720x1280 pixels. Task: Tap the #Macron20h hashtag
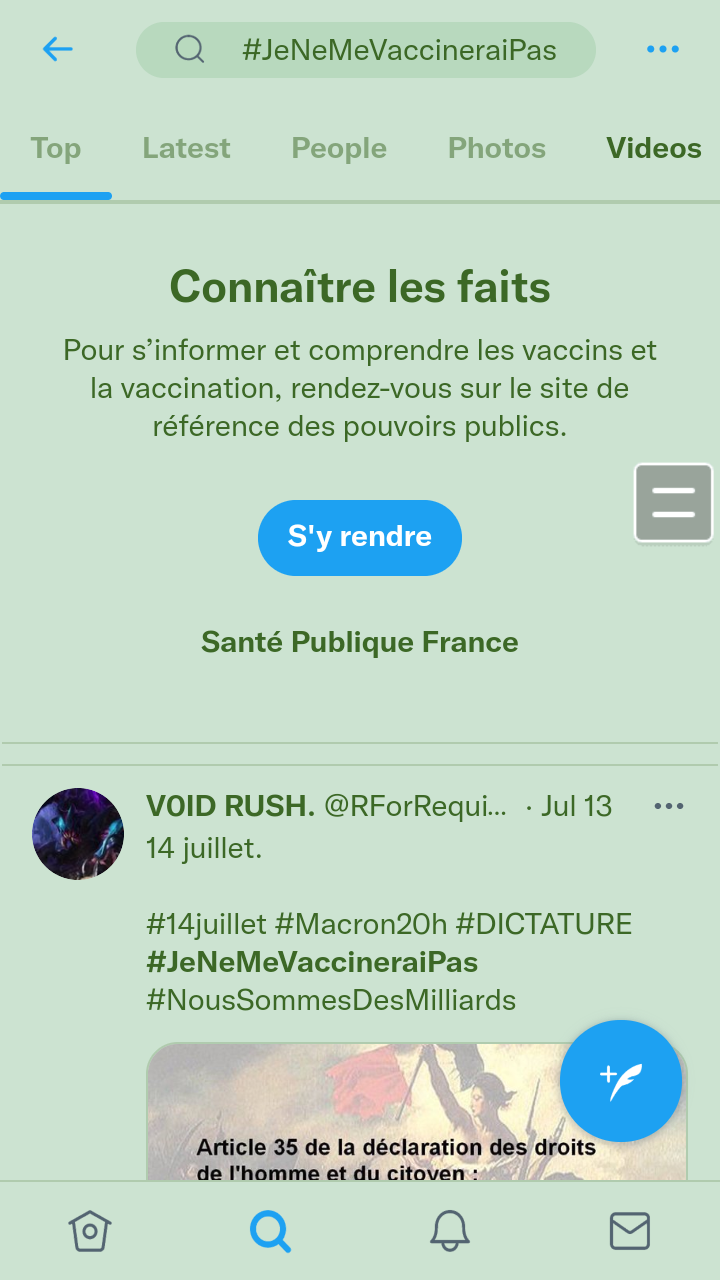pyautogui.click(x=361, y=923)
